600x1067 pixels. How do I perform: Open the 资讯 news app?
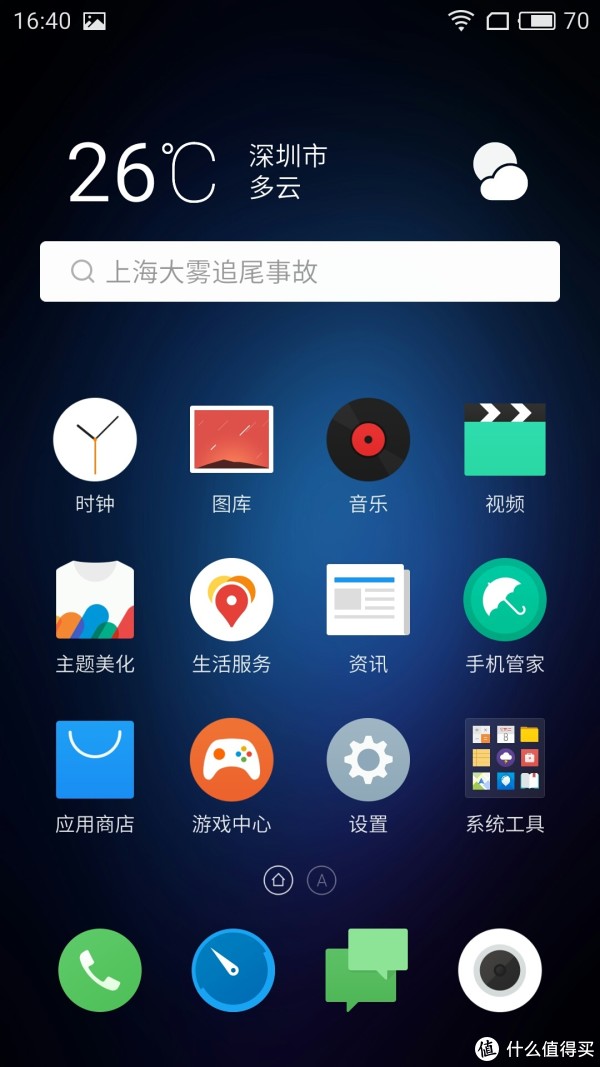click(368, 600)
